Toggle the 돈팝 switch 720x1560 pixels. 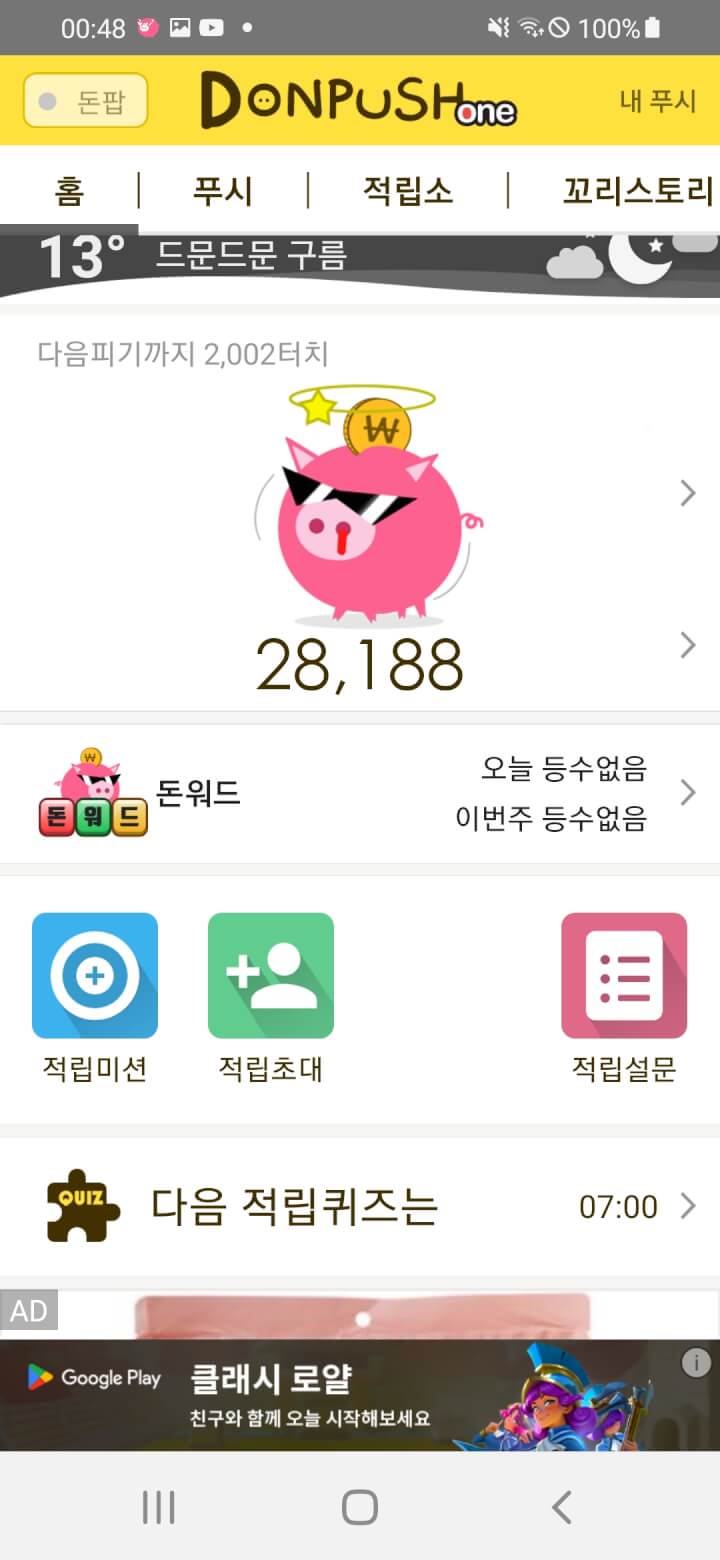pyautogui.click(x=85, y=101)
